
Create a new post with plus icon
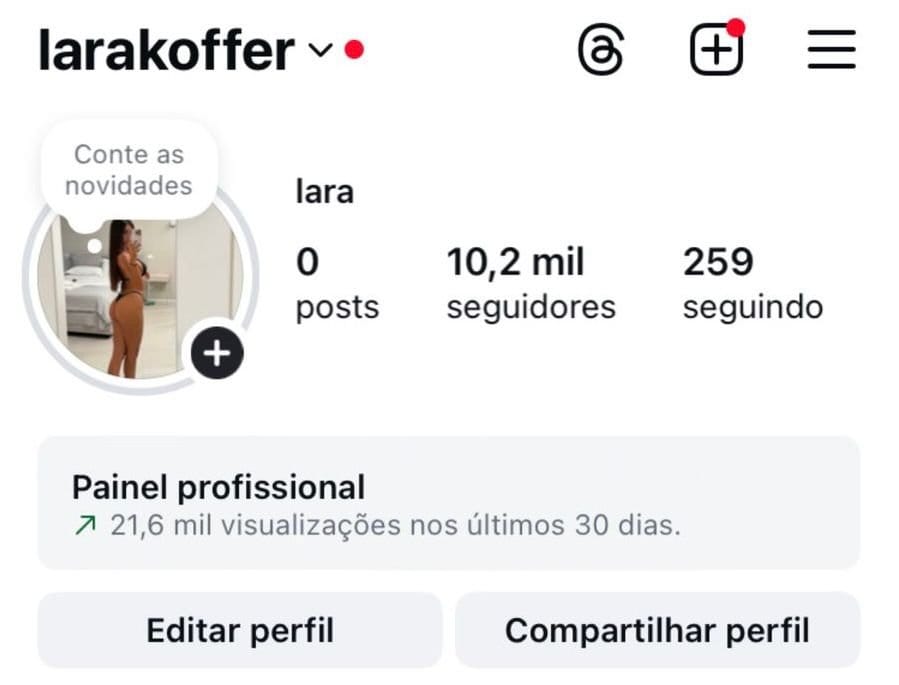pyautogui.click(x=716, y=50)
